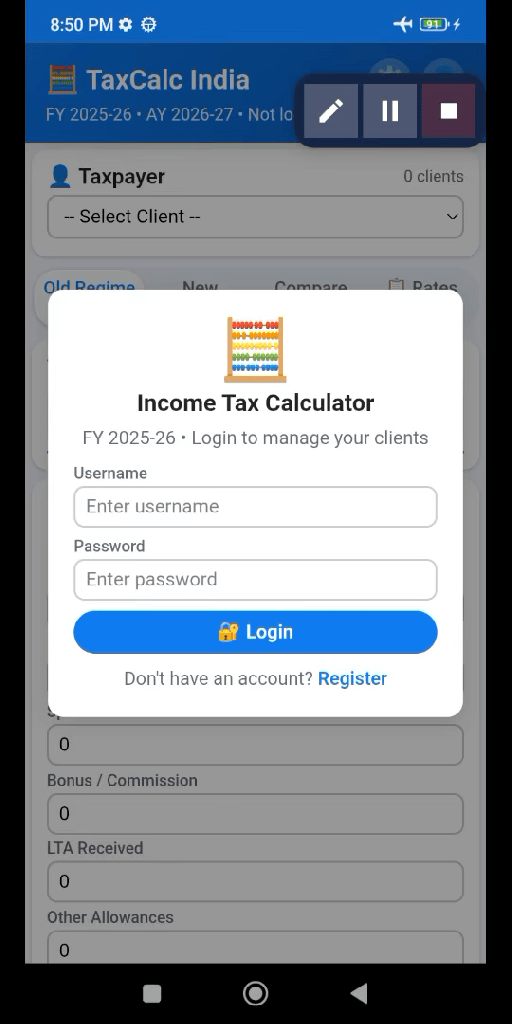Go to the home screen via home button
512x1024 pixels.
point(255,993)
